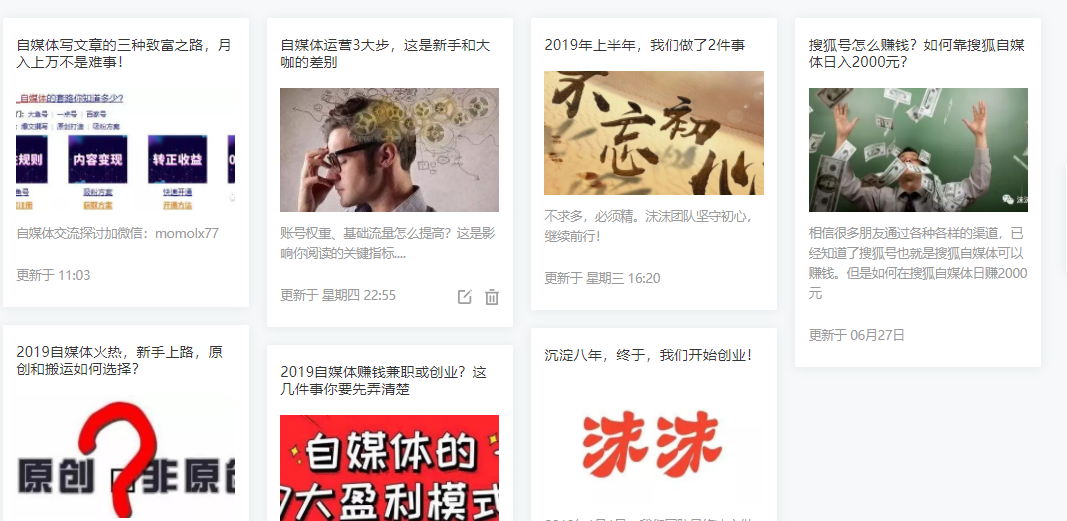Open article 2019自媒体赚钱兼职或创业
Viewport: 1067px width, 521px height.
[x=384, y=380]
